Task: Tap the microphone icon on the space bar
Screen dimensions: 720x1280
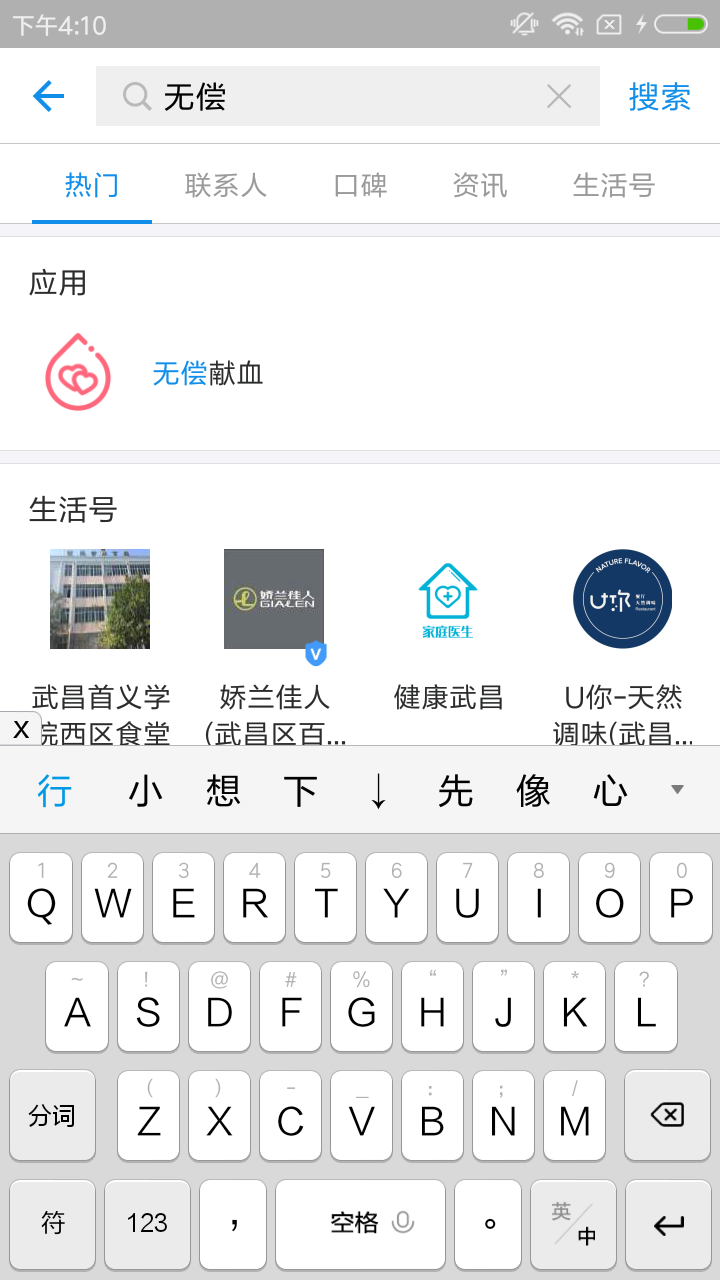Action: [x=405, y=1225]
